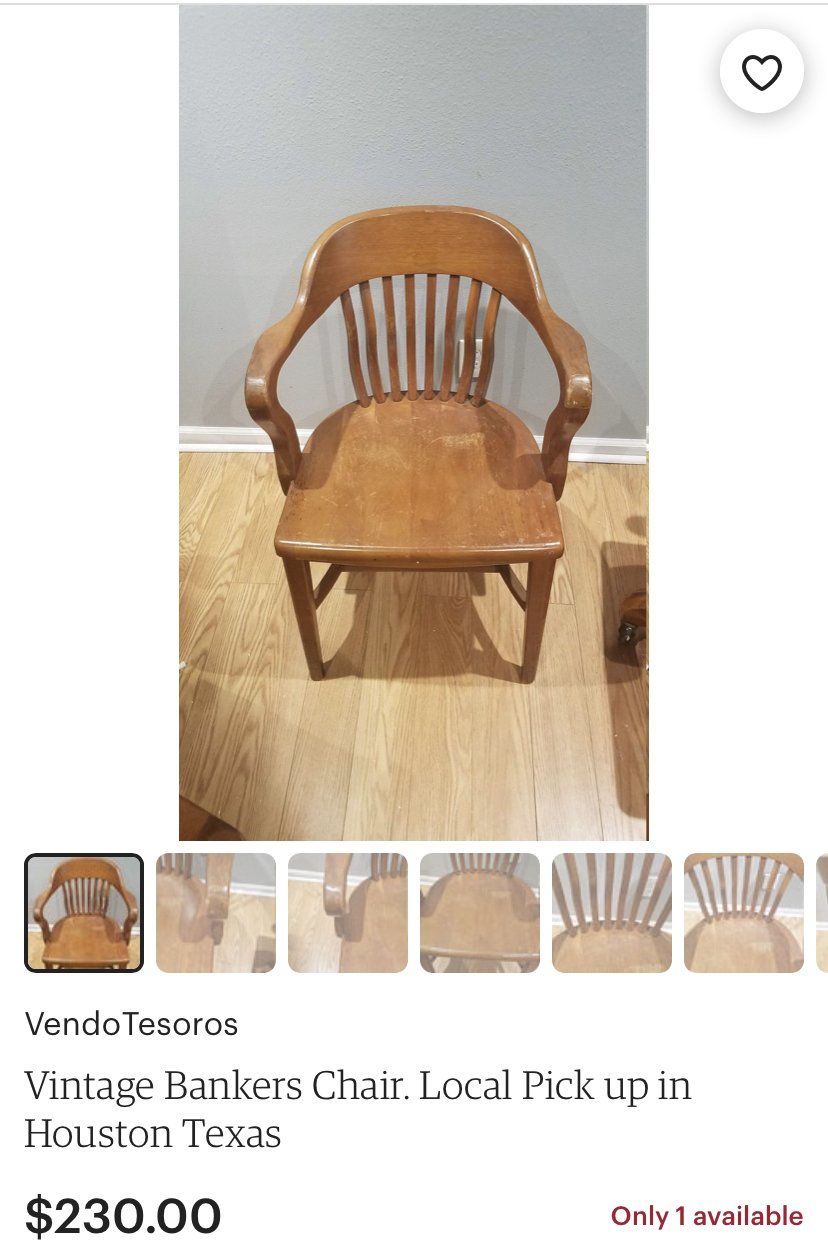Image resolution: width=828 pixels, height=1253 pixels.
Task: Open the third thumbnail of the chair arm
Action: [347, 911]
